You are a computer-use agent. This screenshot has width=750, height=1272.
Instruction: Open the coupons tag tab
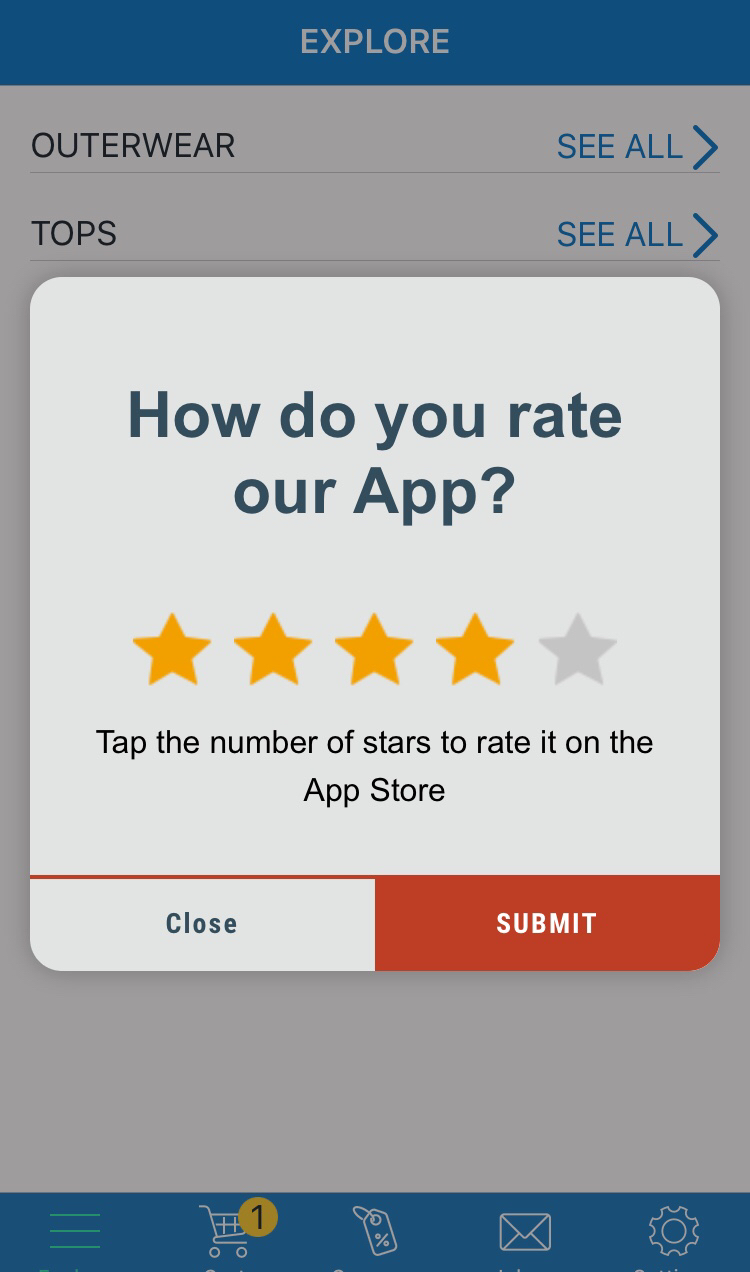pyautogui.click(x=375, y=1232)
